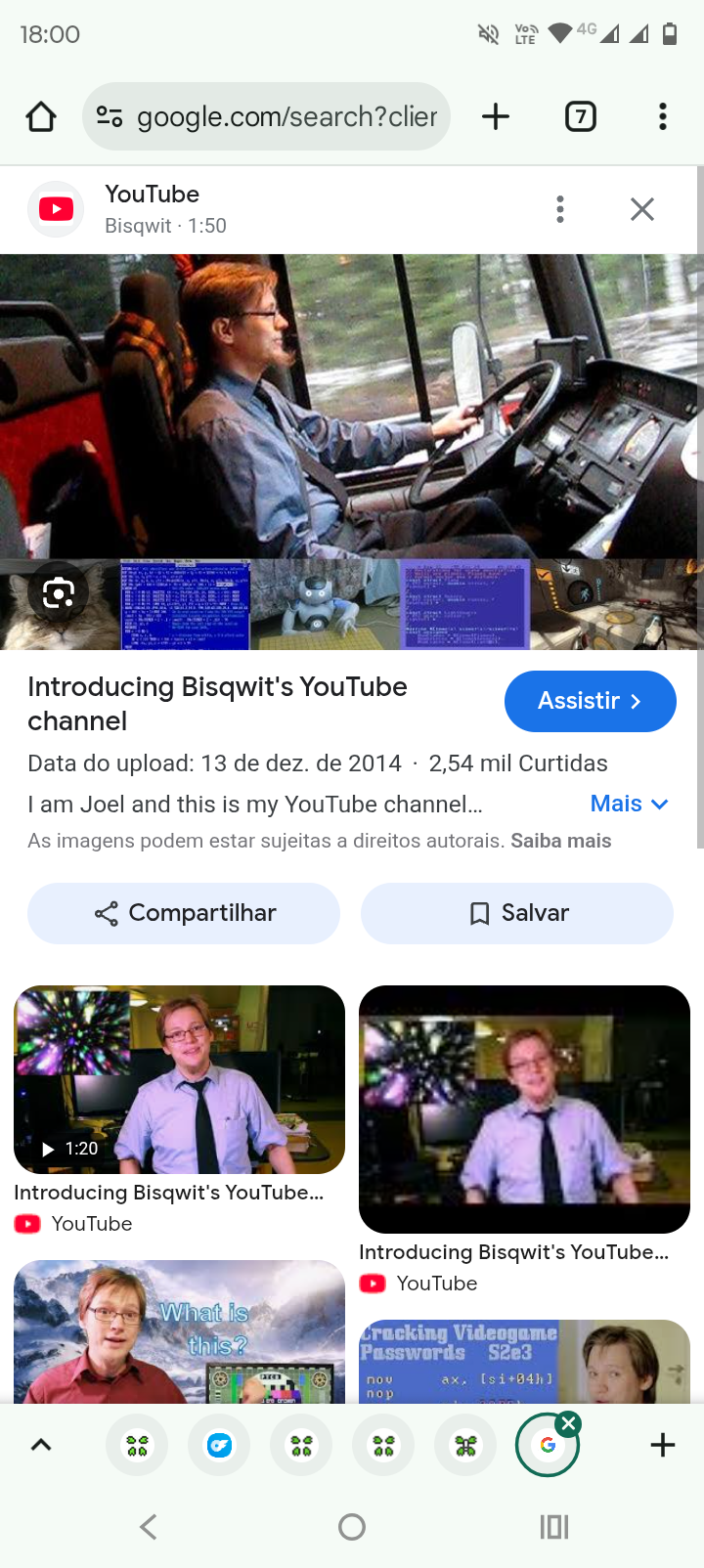This screenshot has width=704, height=1568.
Task: Add a new tab to the group
Action: [663, 1445]
